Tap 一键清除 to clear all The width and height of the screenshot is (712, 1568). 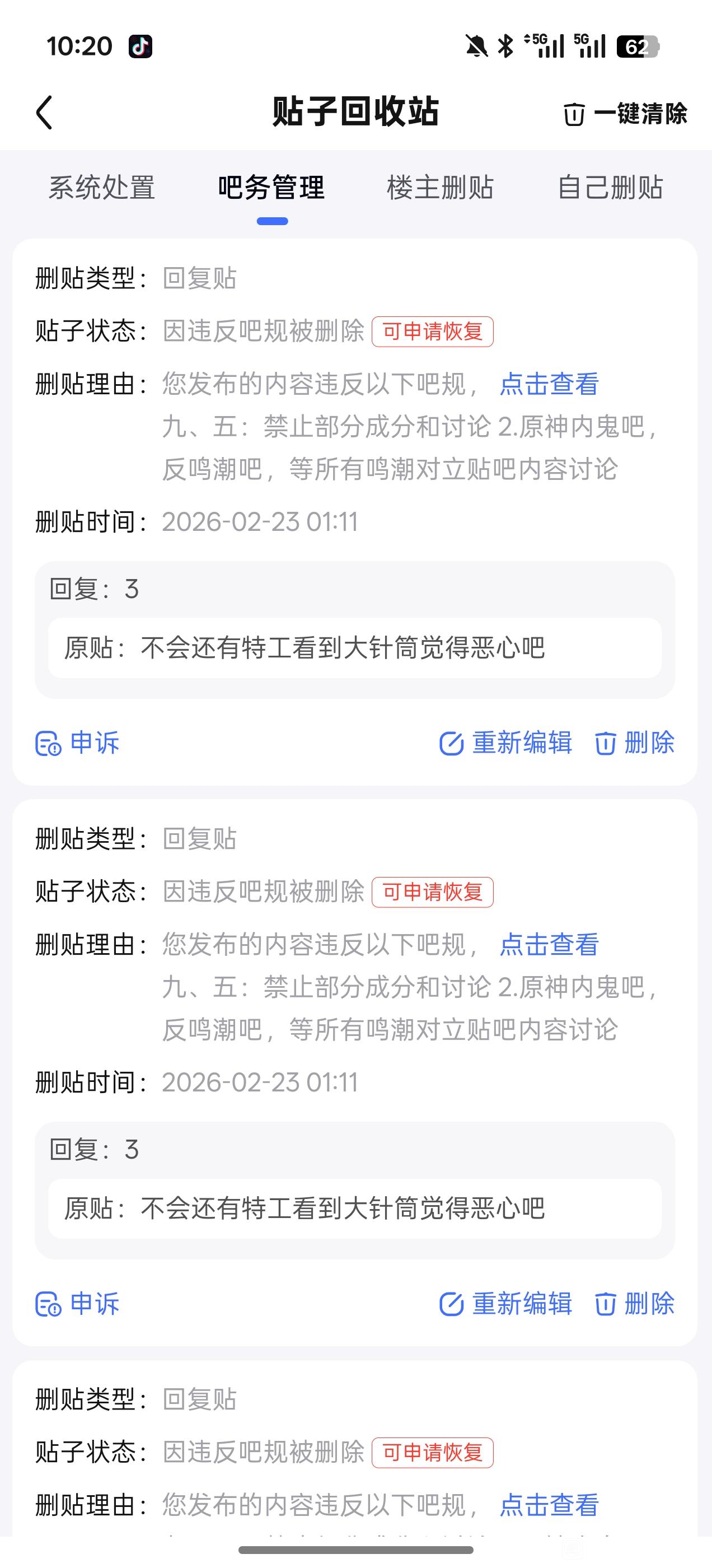click(626, 114)
